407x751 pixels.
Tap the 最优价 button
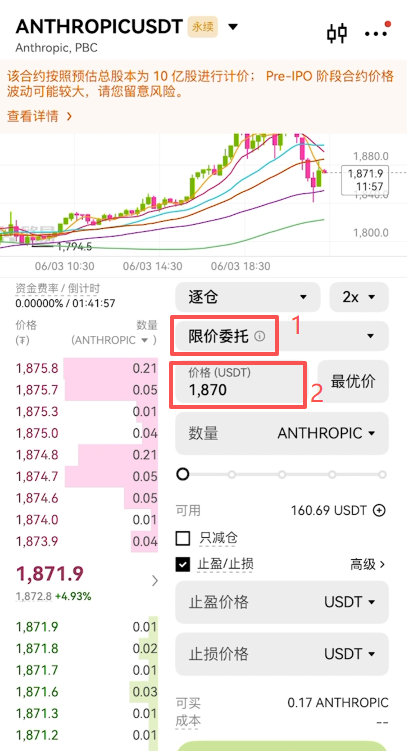(x=353, y=382)
